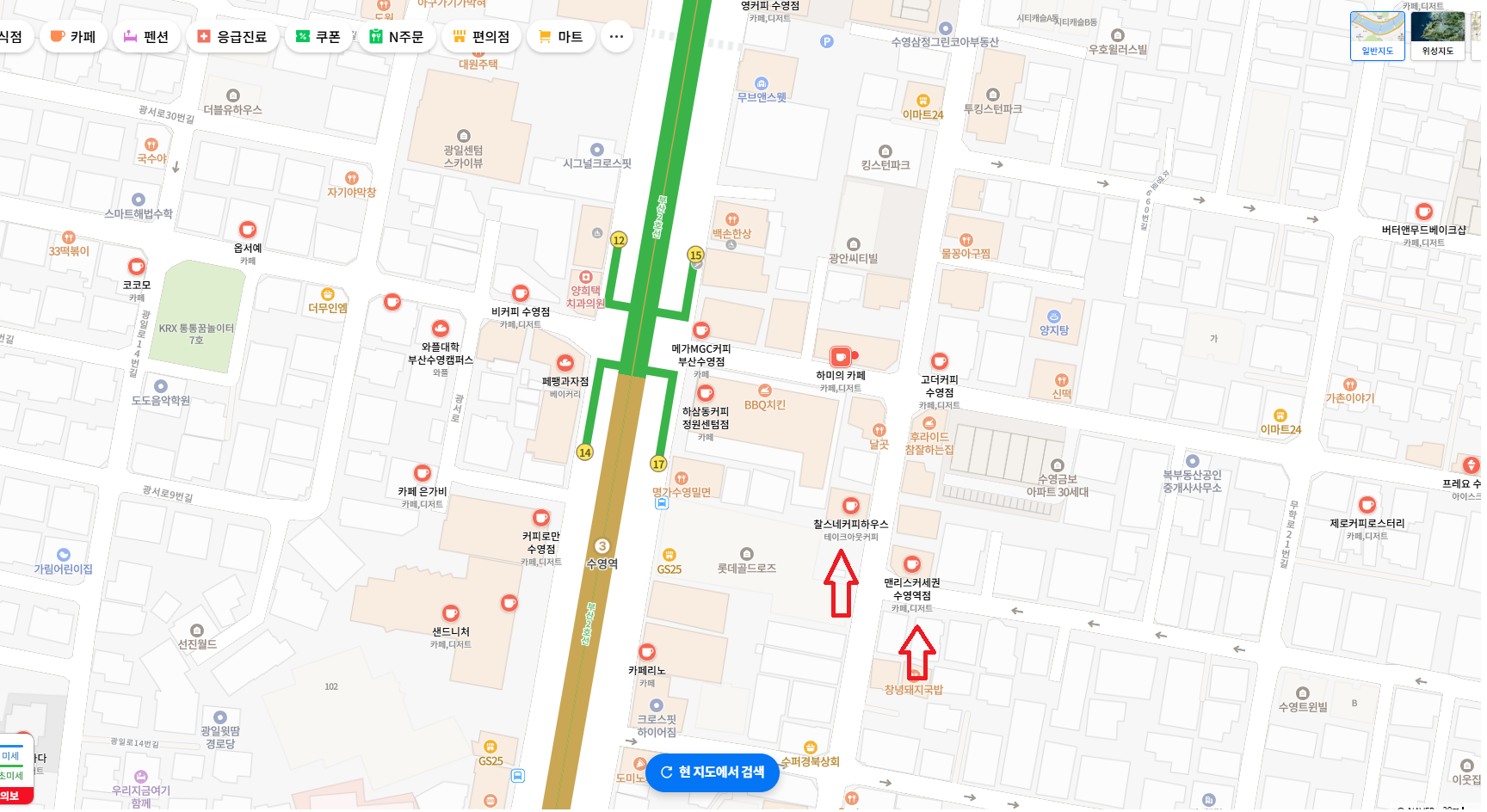Open 찰스네커피하우스 cafe marker
Image resolution: width=1487 pixels, height=812 pixels.
click(851, 506)
